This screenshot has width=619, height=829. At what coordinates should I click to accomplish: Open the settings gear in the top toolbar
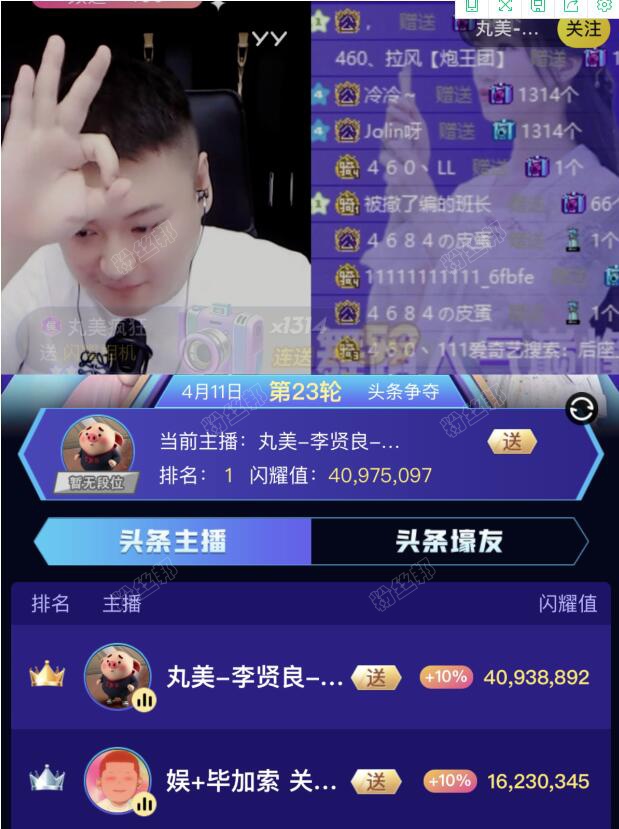click(x=604, y=5)
